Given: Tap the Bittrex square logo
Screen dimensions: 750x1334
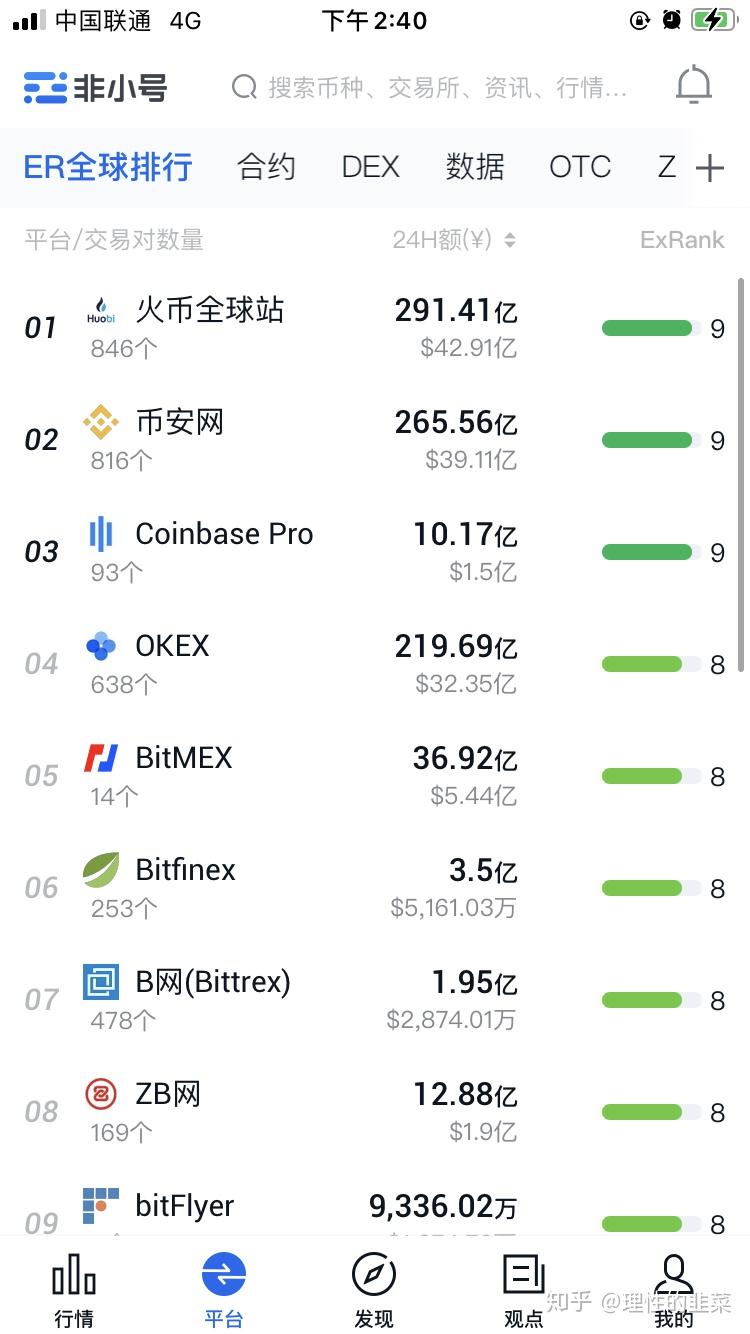Looking at the screenshot, I should (103, 982).
